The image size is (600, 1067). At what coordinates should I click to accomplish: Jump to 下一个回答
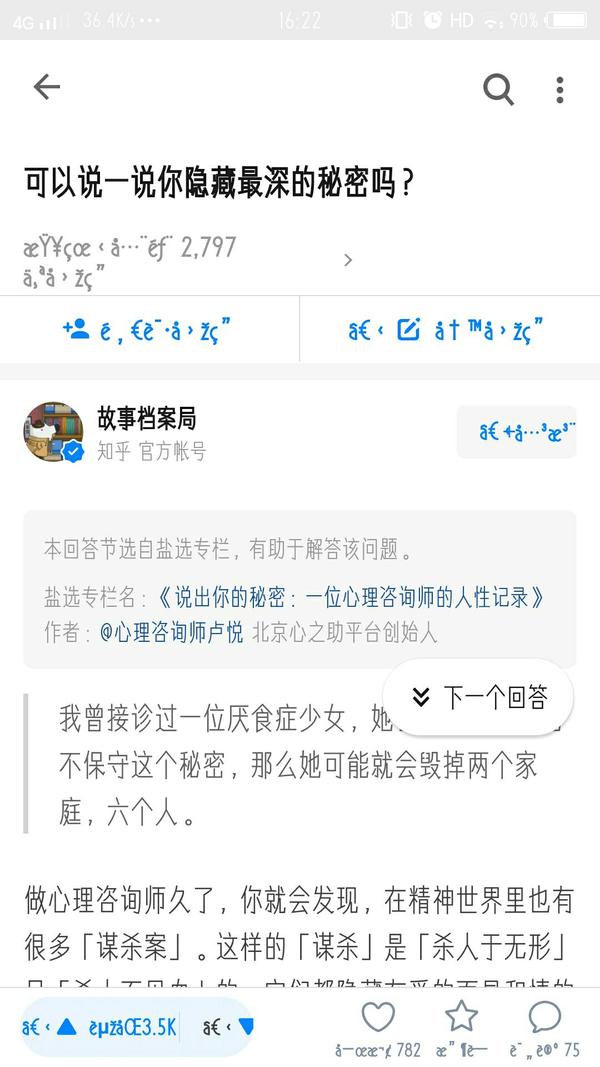478,697
